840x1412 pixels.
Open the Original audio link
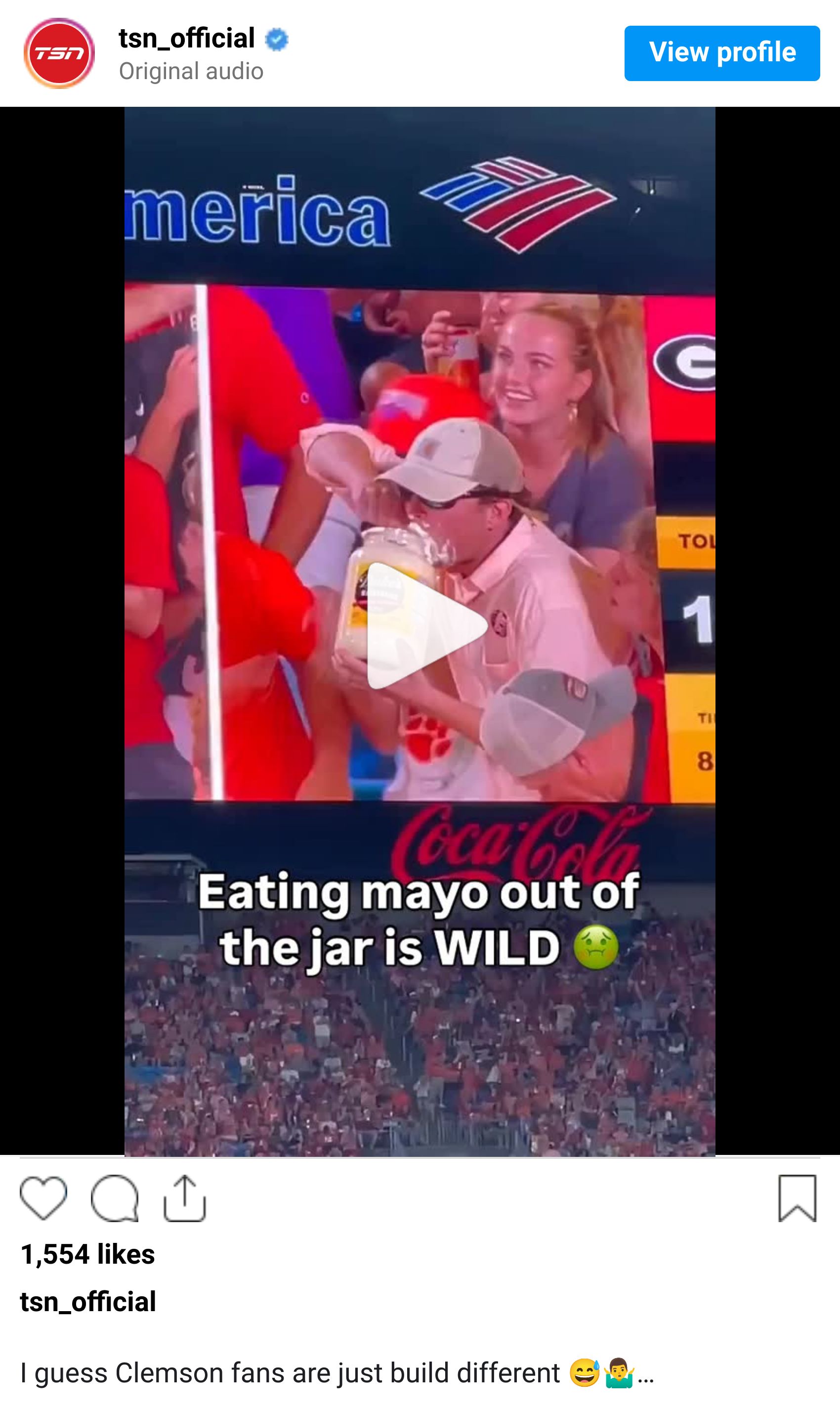click(x=191, y=71)
